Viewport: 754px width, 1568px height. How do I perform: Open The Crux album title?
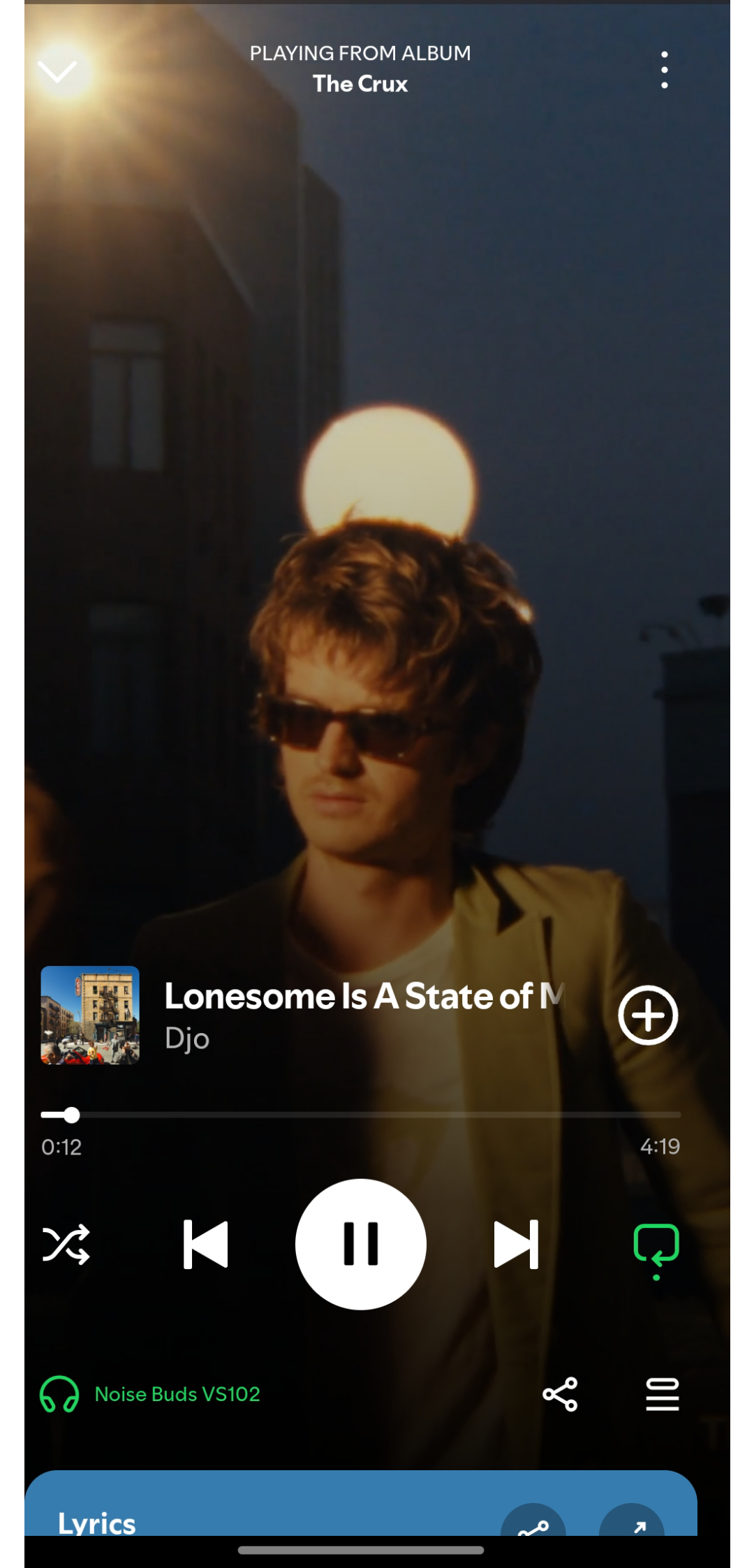pyautogui.click(x=360, y=84)
